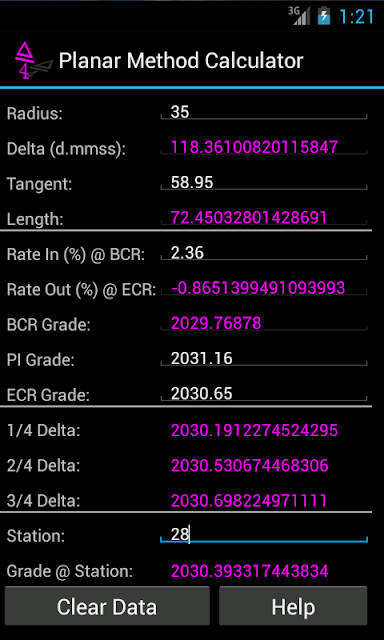Tap the Radius input field
Viewport: 384px width, 640px height.
[x=264, y=112]
